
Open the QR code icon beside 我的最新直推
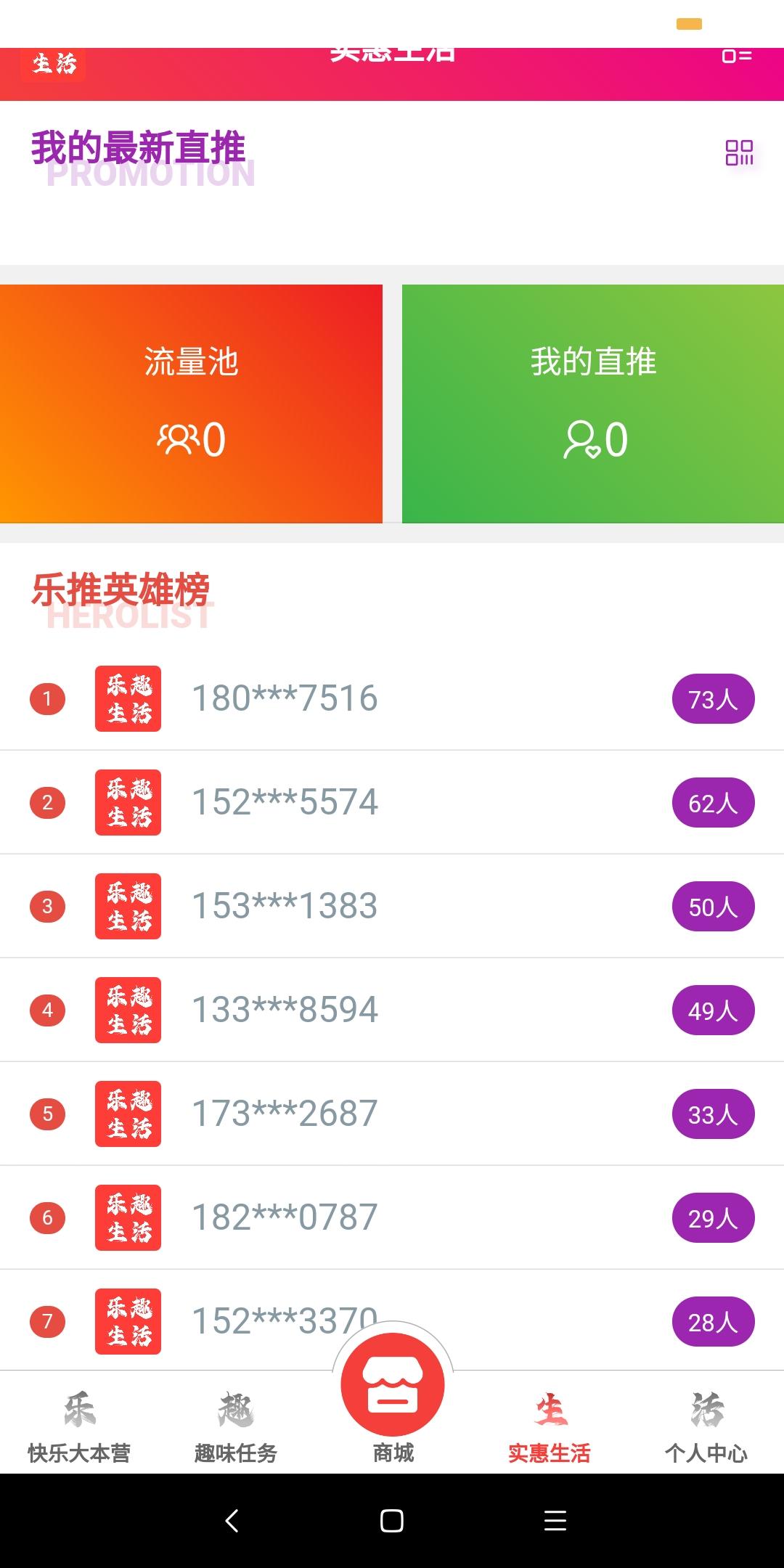pos(739,152)
